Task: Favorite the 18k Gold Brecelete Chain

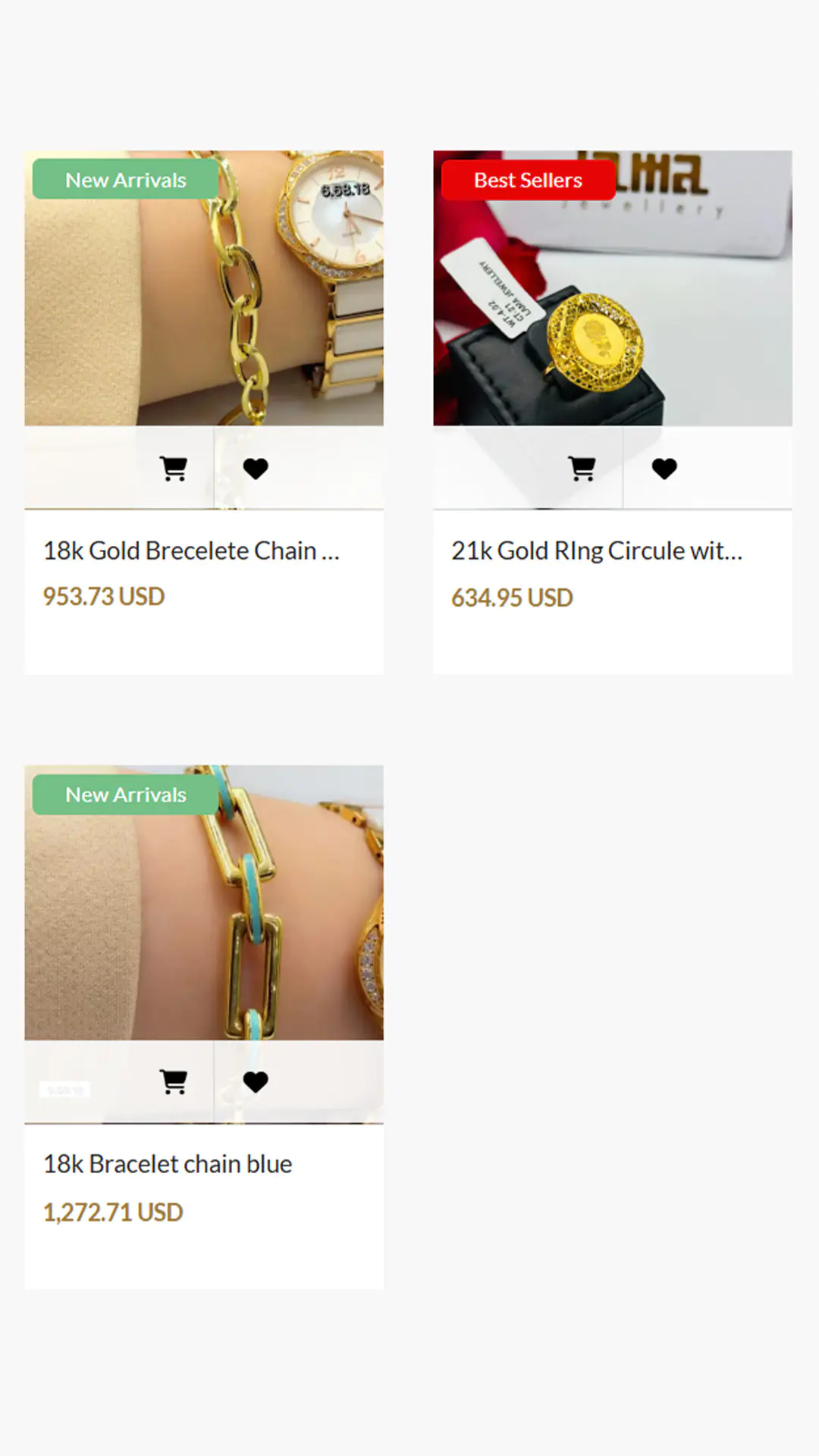Action: click(256, 469)
